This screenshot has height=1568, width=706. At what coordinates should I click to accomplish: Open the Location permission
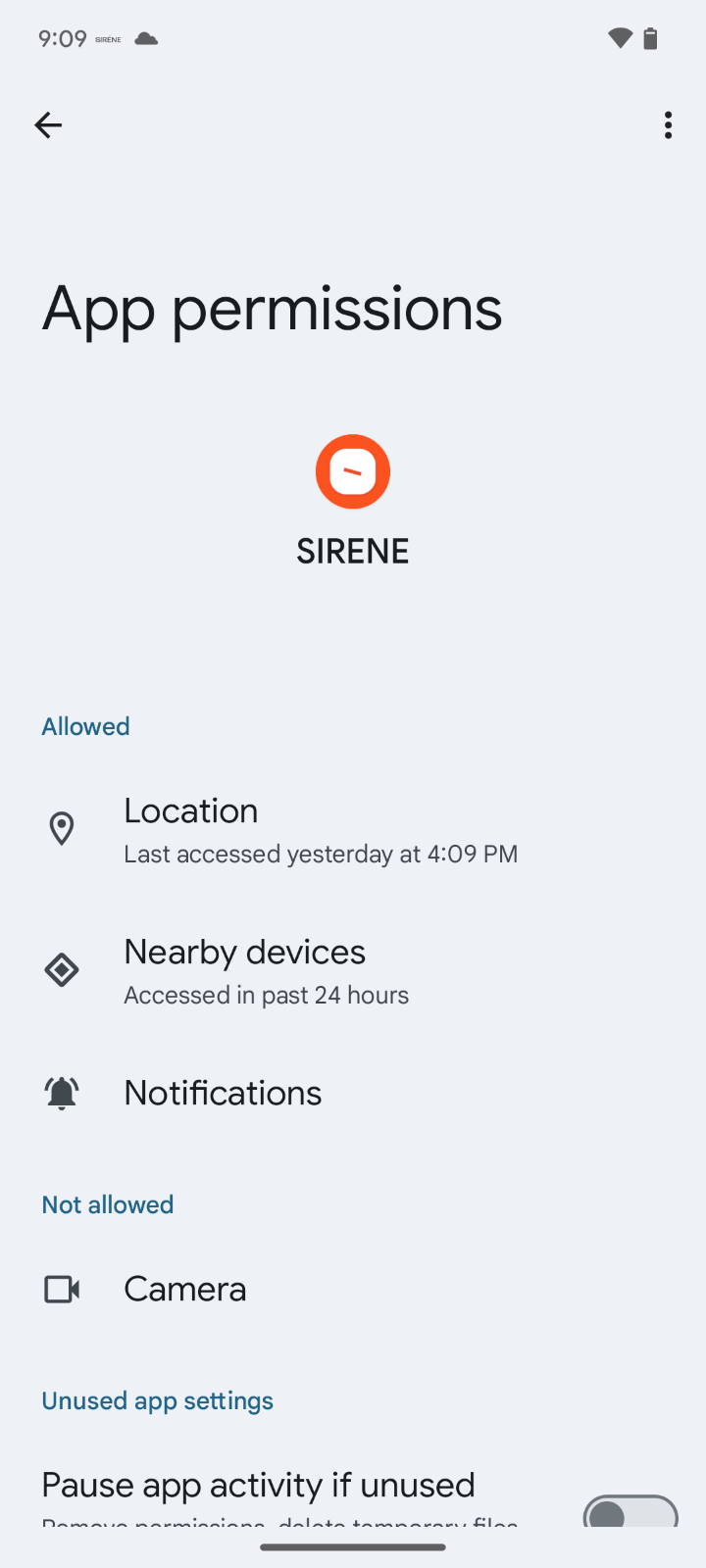(320, 829)
